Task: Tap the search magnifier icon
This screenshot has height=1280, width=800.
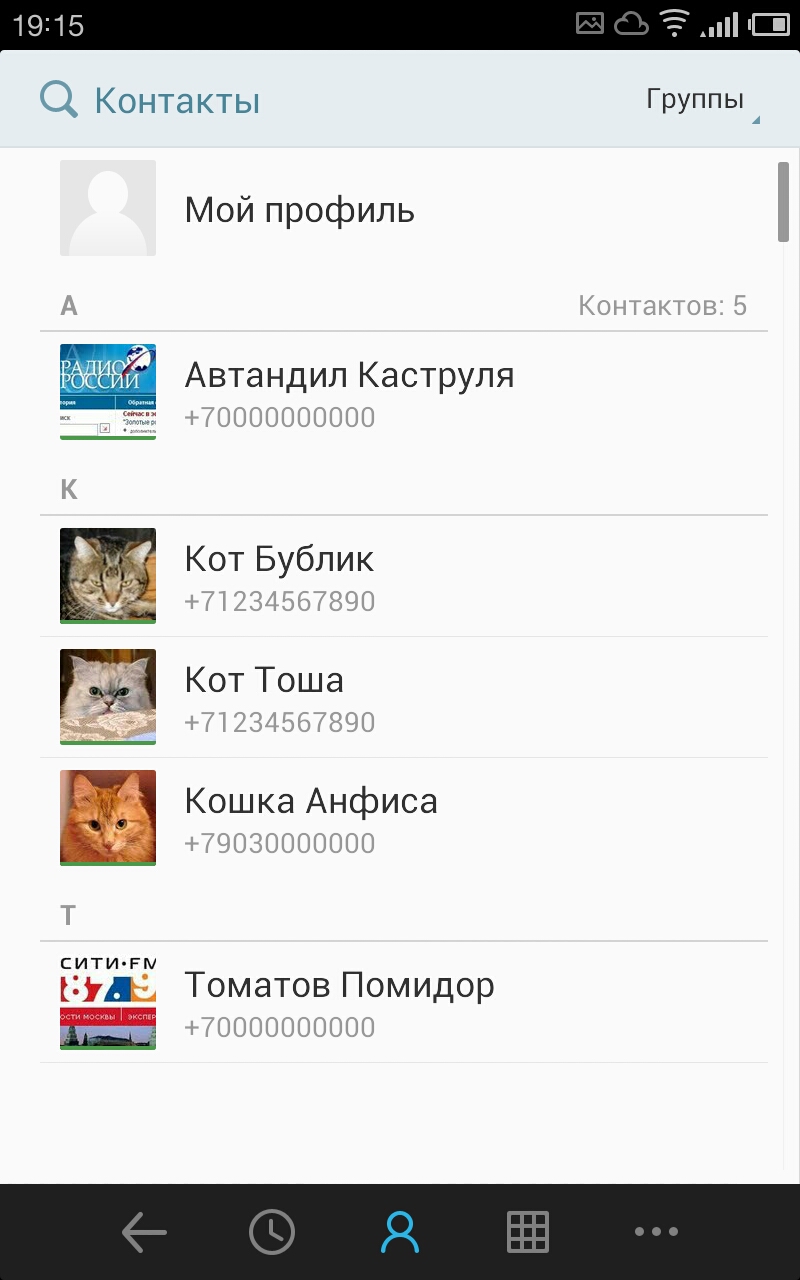Action: pos(59,100)
